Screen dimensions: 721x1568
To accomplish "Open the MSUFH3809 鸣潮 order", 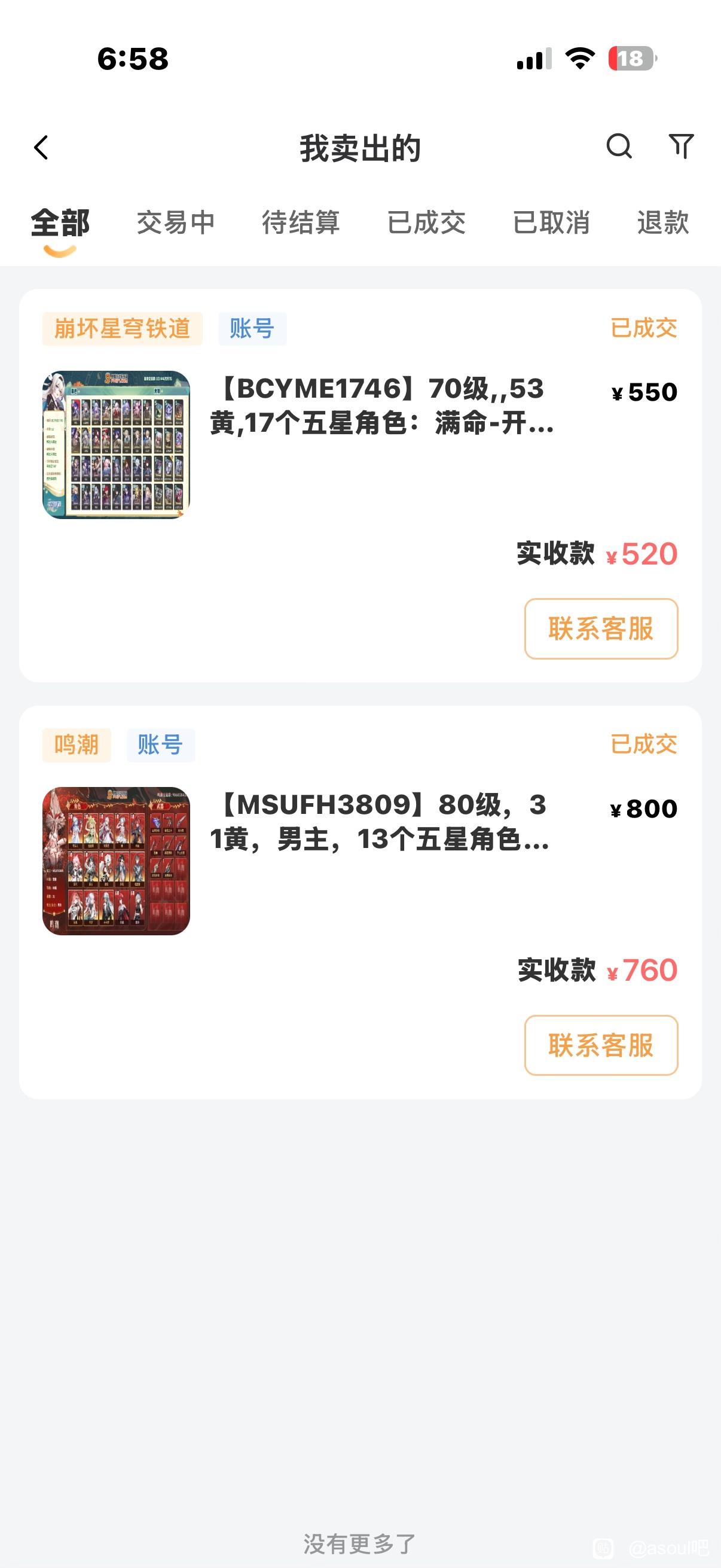I will pyautogui.click(x=381, y=822).
